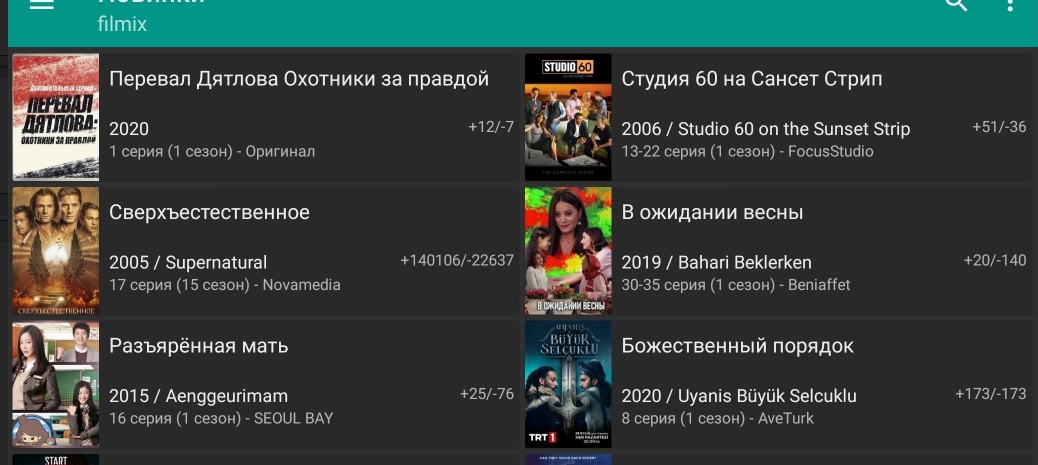Open the search icon
The height and width of the screenshot is (465, 1038).
[957, 4]
